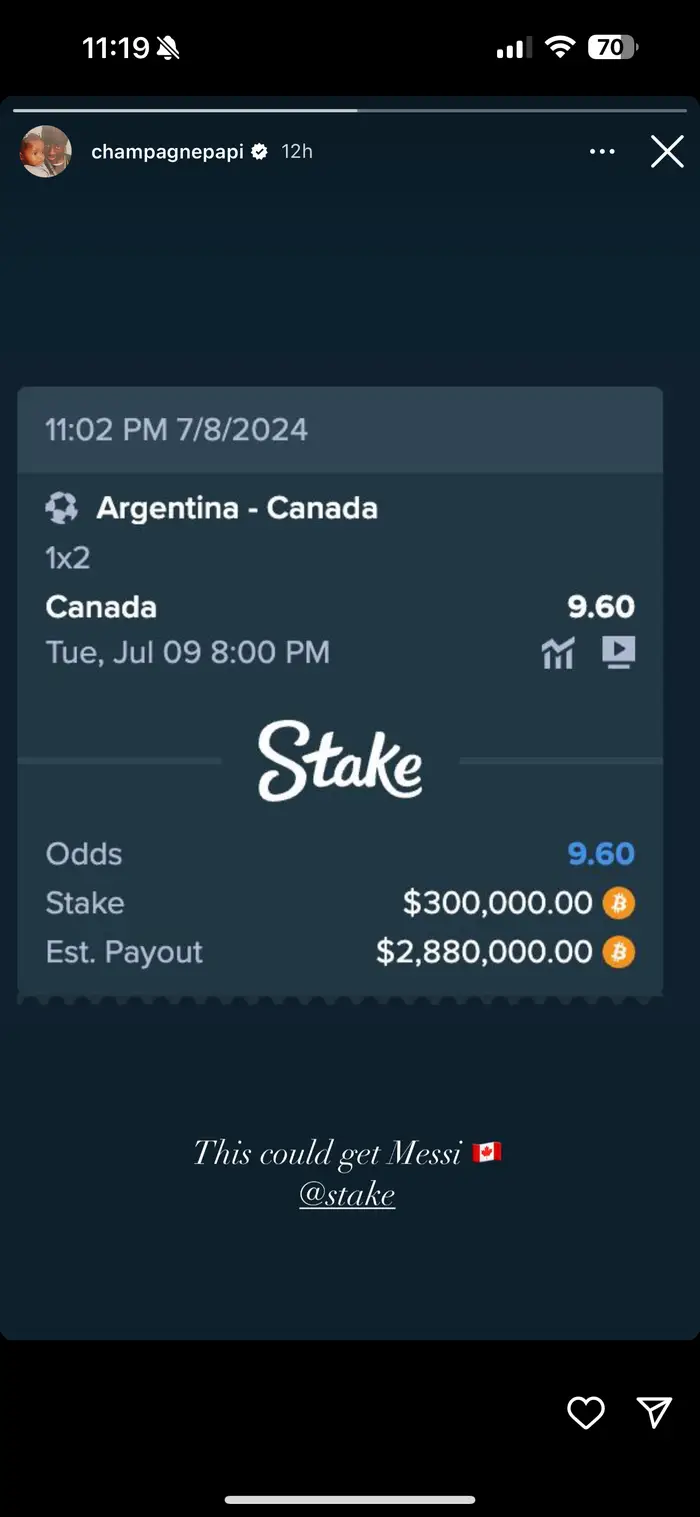Open the story's three-dot options menu
Image resolution: width=700 pixels, height=1517 pixels.
tap(602, 152)
